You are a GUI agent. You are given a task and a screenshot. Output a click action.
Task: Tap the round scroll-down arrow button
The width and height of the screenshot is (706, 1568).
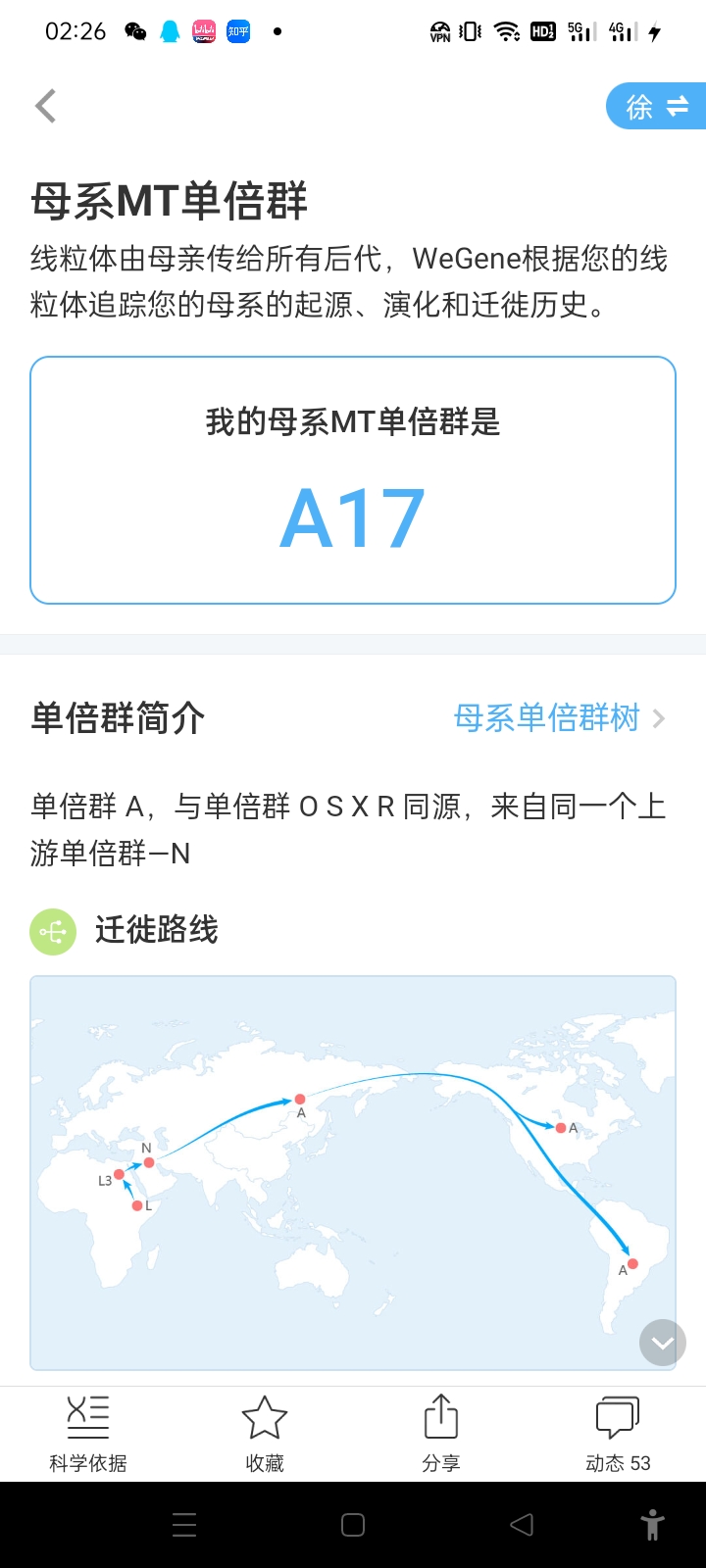click(x=662, y=1343)
